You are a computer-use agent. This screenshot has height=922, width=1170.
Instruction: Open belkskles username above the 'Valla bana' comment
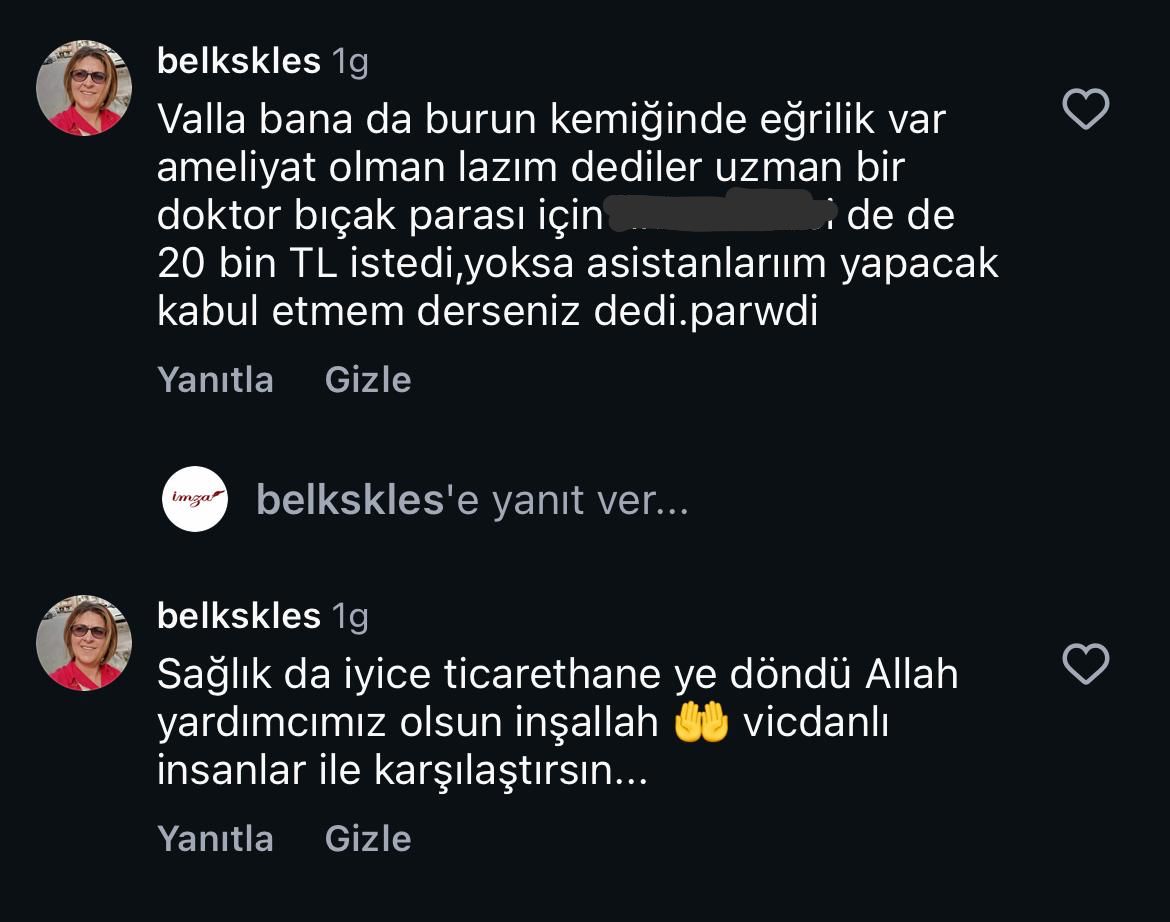click(238, 62)
